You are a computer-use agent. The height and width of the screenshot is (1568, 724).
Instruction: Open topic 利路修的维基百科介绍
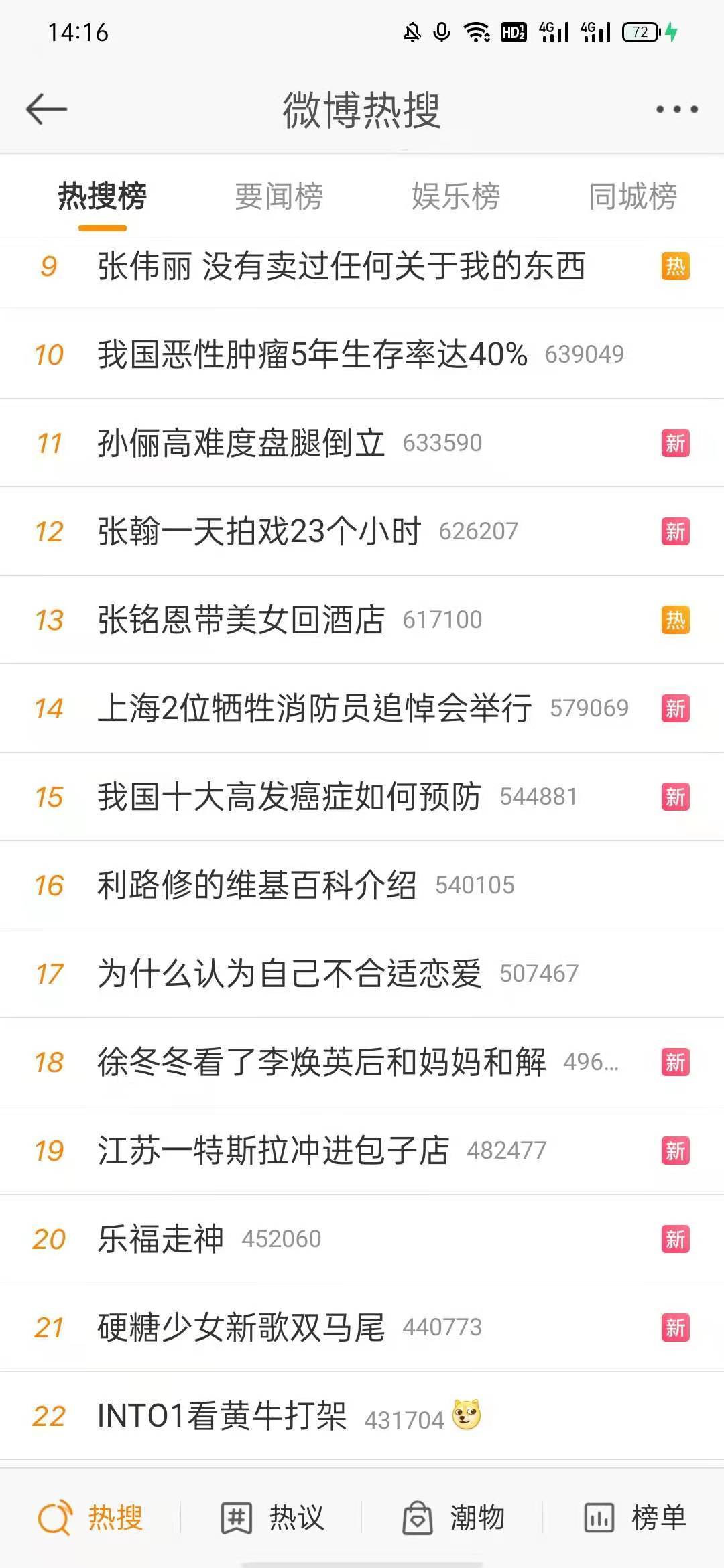pos(257,885)
